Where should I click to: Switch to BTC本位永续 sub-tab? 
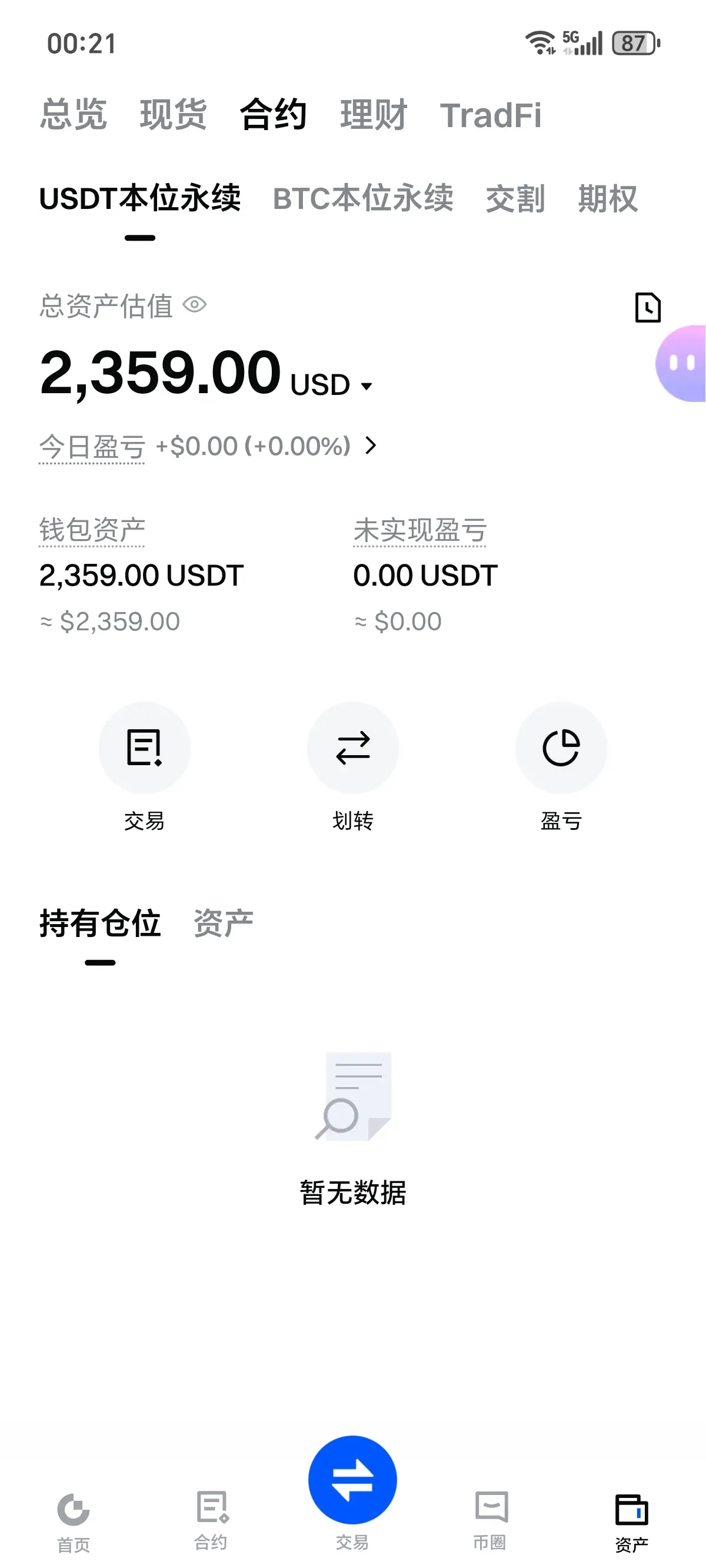[363, 198]
